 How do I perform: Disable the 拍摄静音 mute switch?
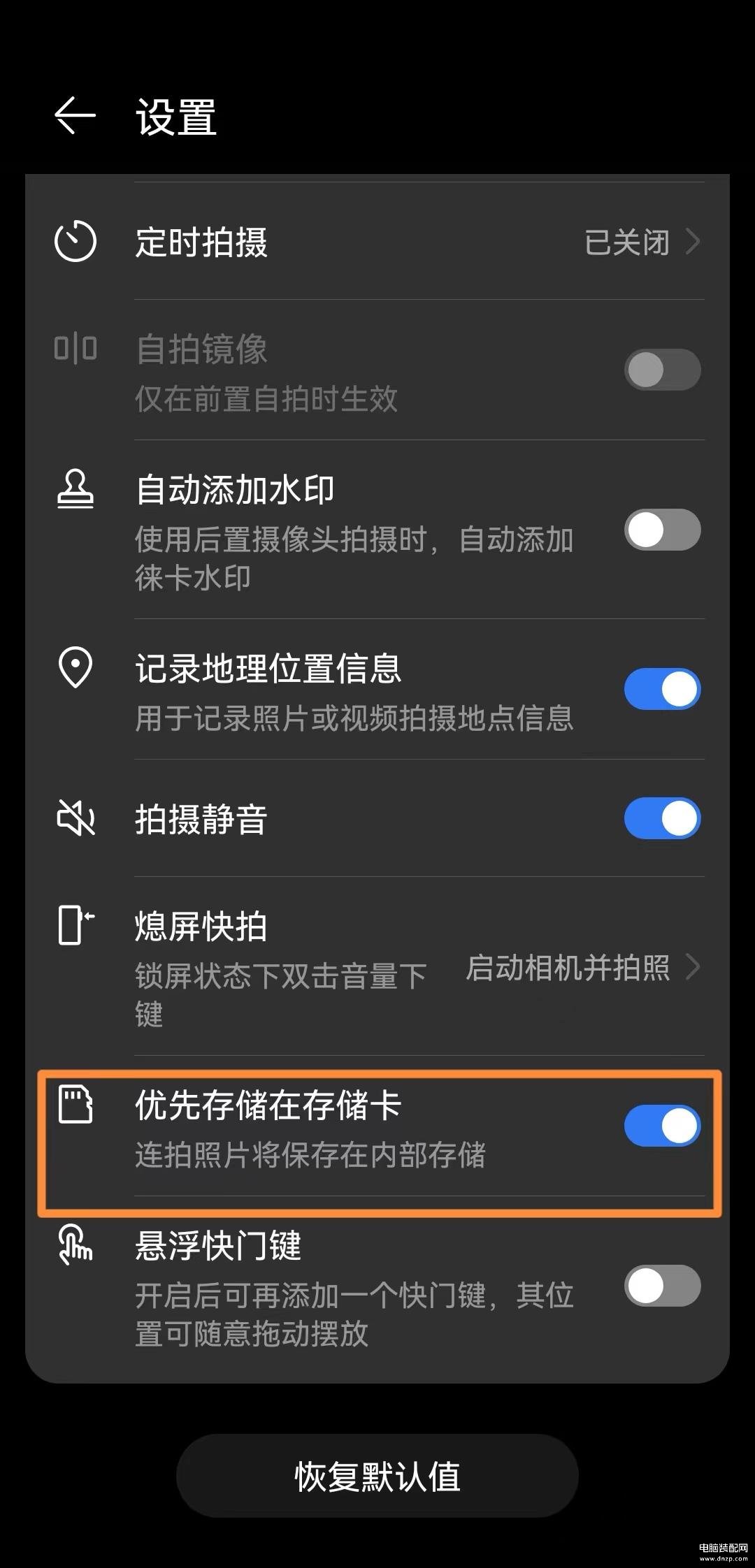[x=662, y=818]
